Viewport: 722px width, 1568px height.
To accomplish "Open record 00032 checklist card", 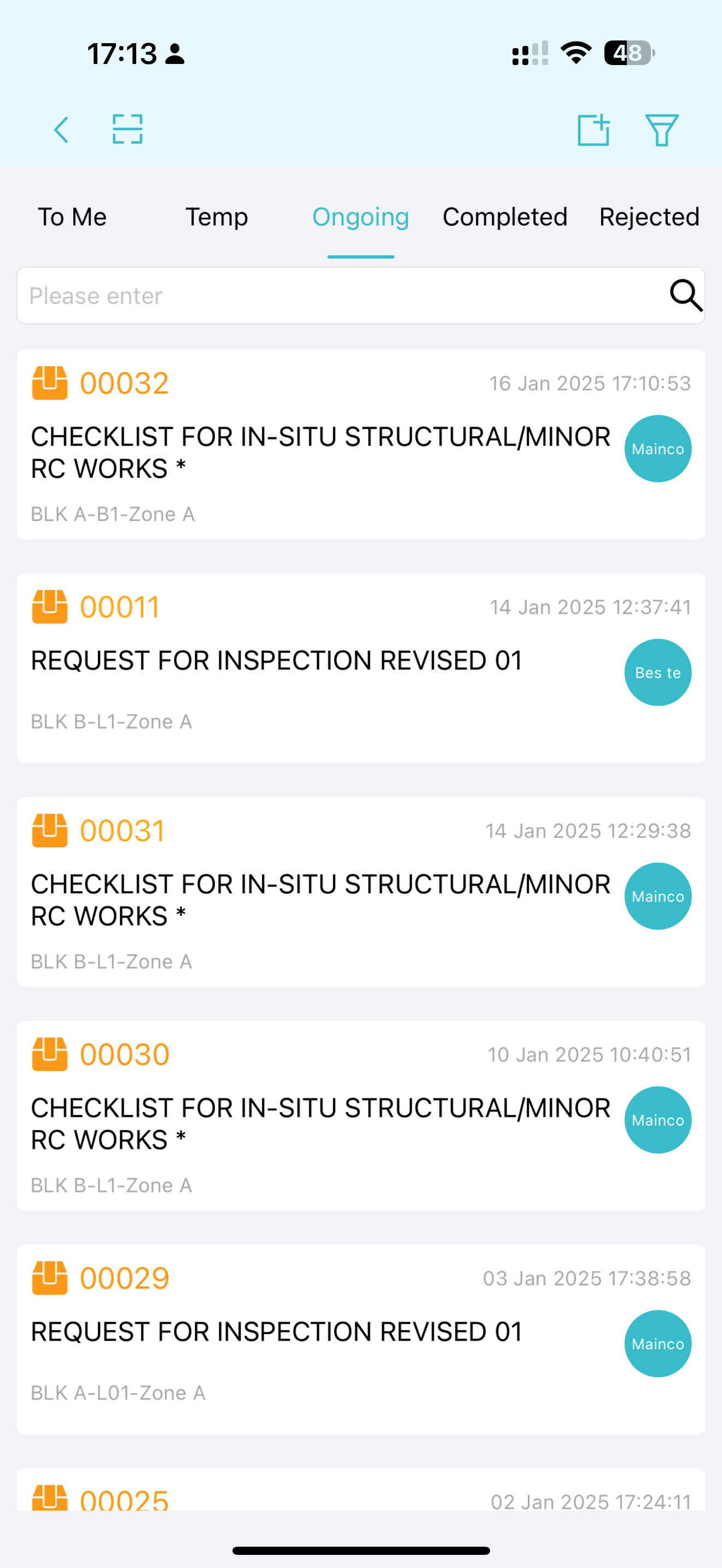I will [x=360, y=444].
